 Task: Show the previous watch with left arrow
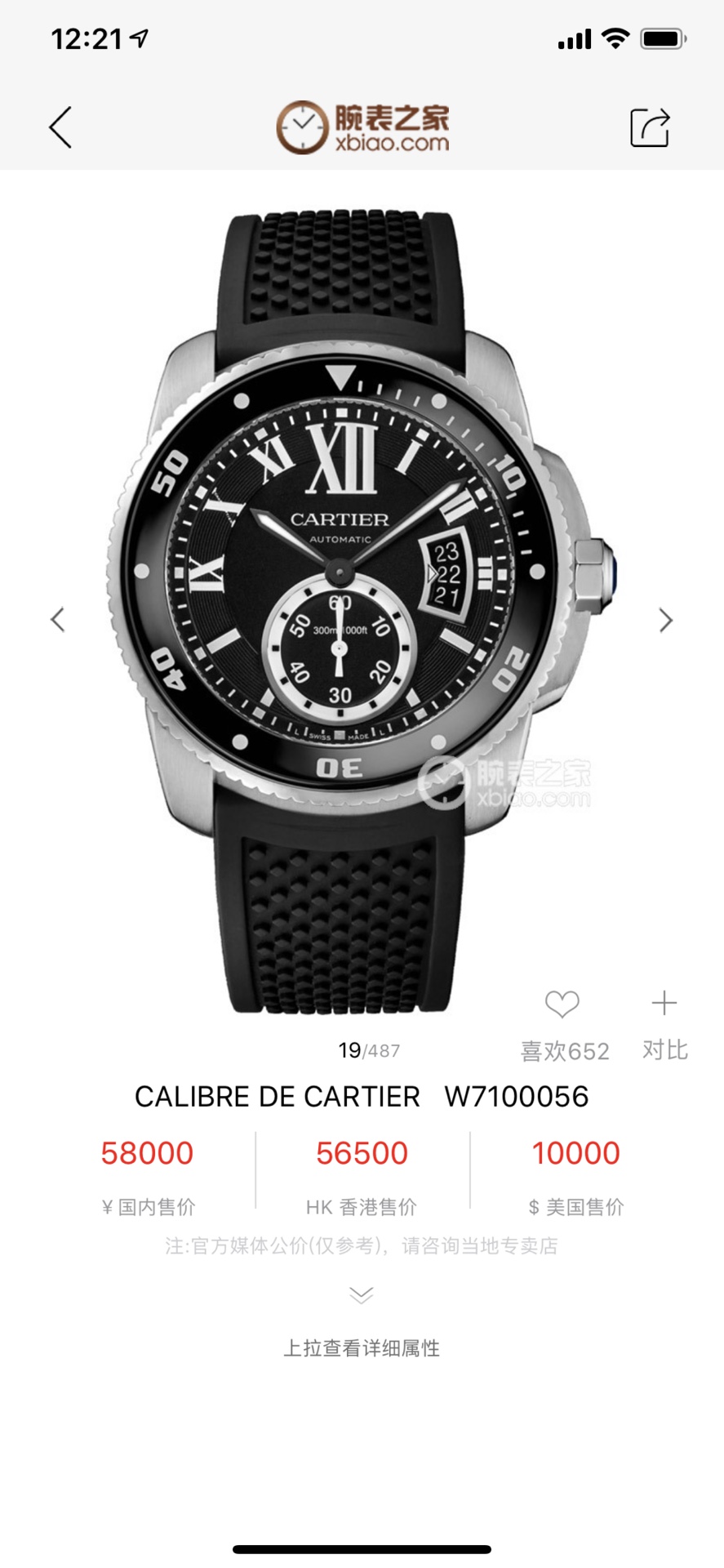pos(57,620)
